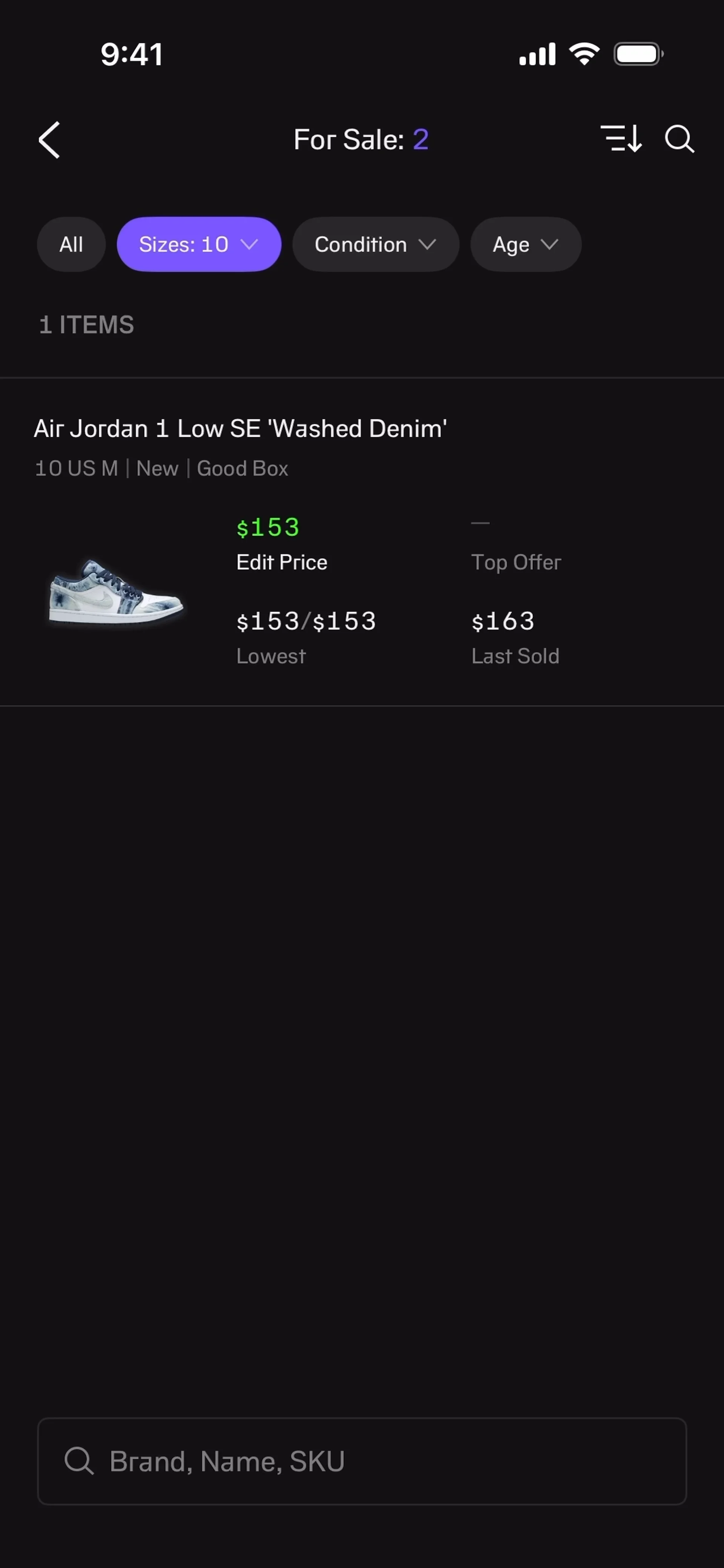Select the All filter chip

tap(71, 244)
